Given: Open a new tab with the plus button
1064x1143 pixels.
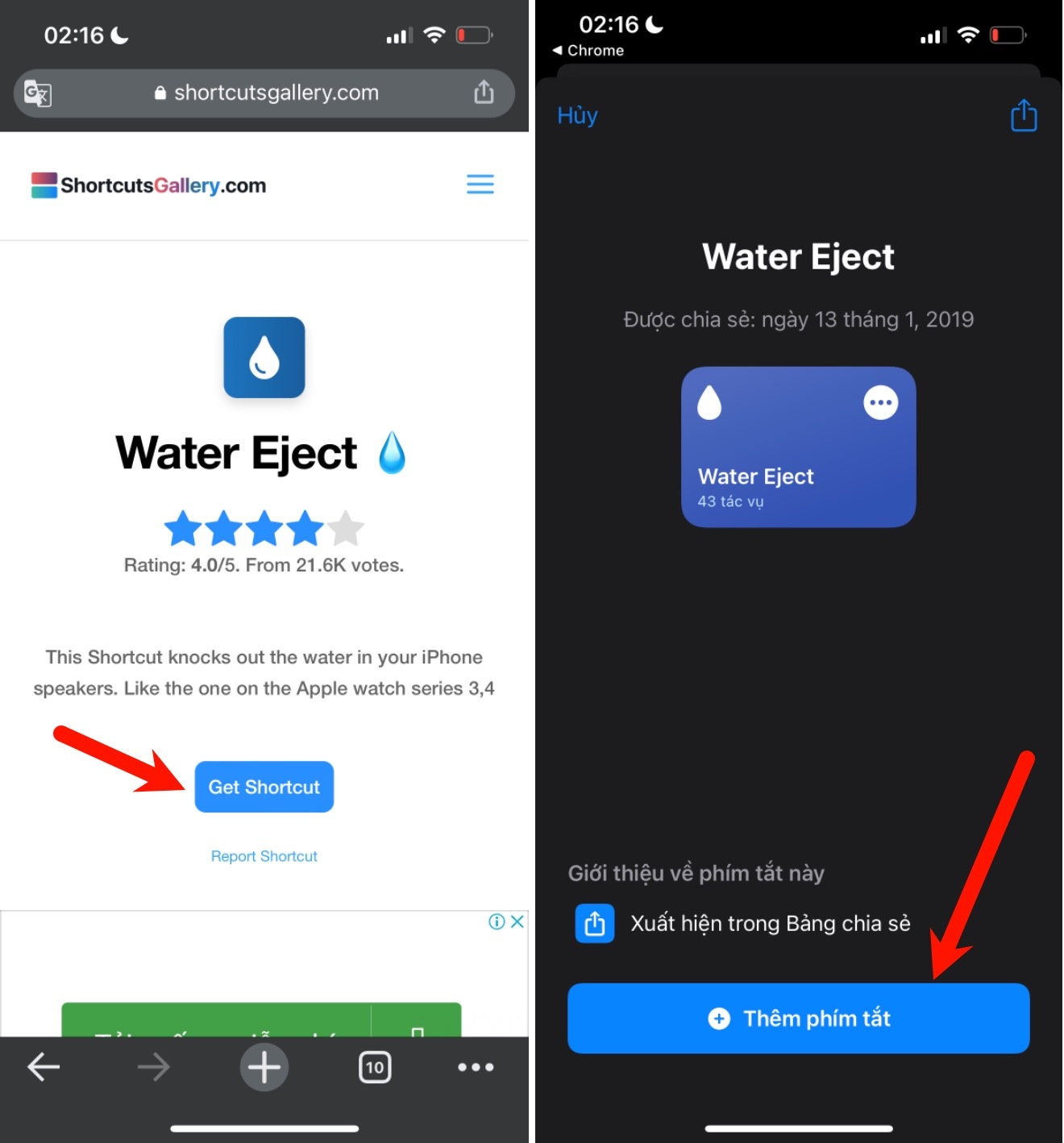Looking at the screenshot, I should pyautogui.click(x=264, y=1067).
